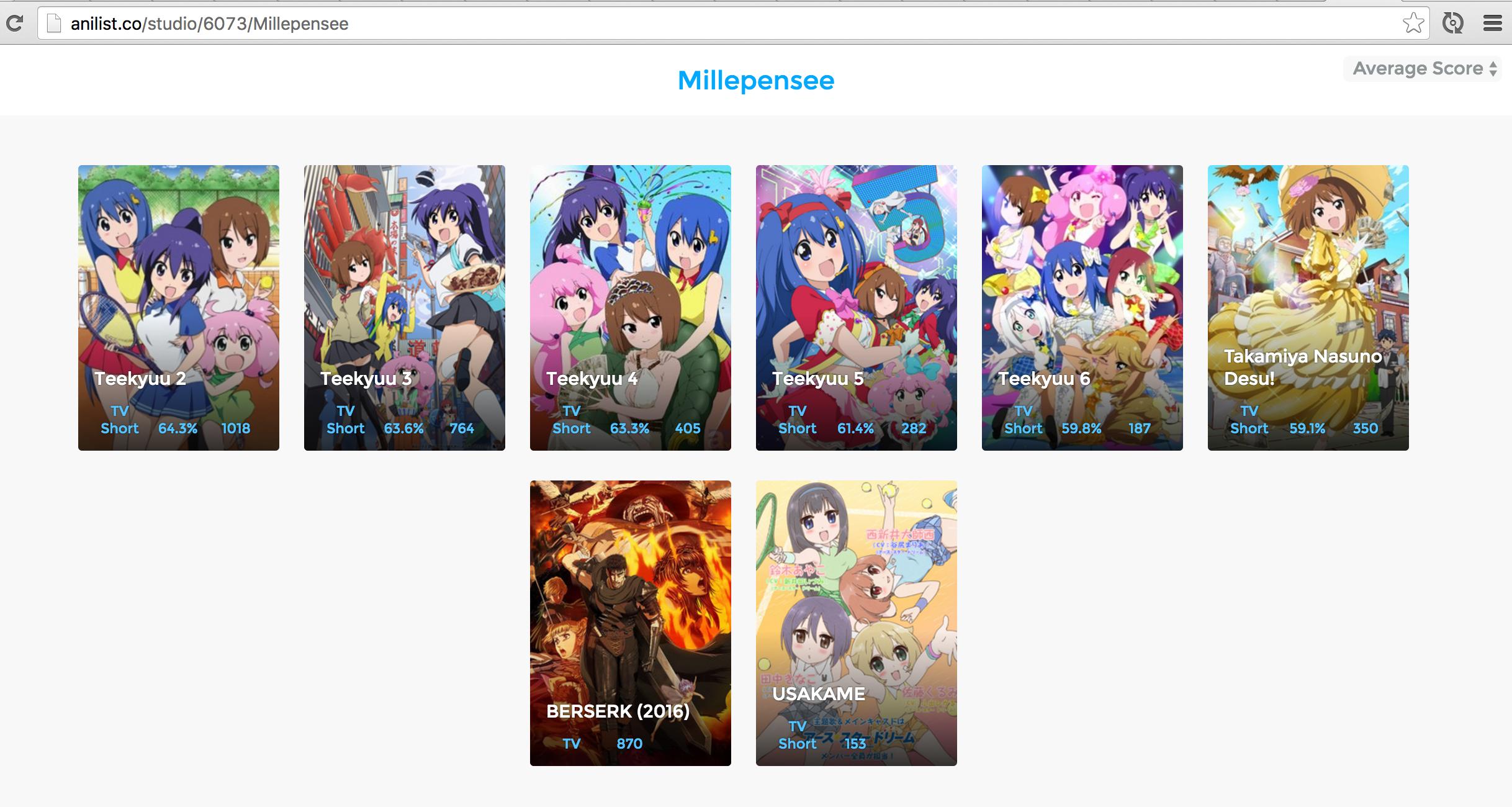The height and width of the screenshot is (807, 1512).
Task: Open the browser hamburger menu
Action: (1492, 24)
